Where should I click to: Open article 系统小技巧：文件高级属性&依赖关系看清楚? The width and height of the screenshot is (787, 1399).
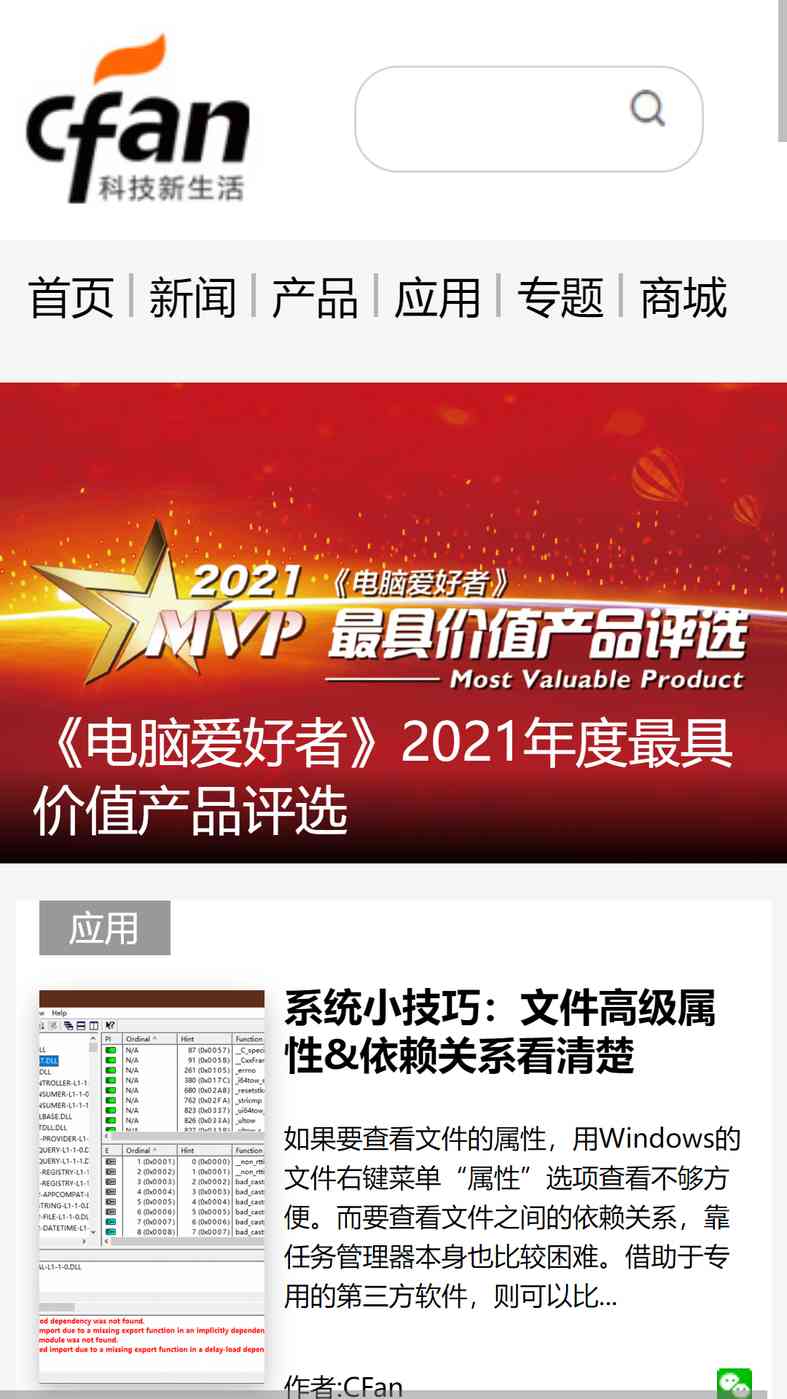pos(500,1031)
